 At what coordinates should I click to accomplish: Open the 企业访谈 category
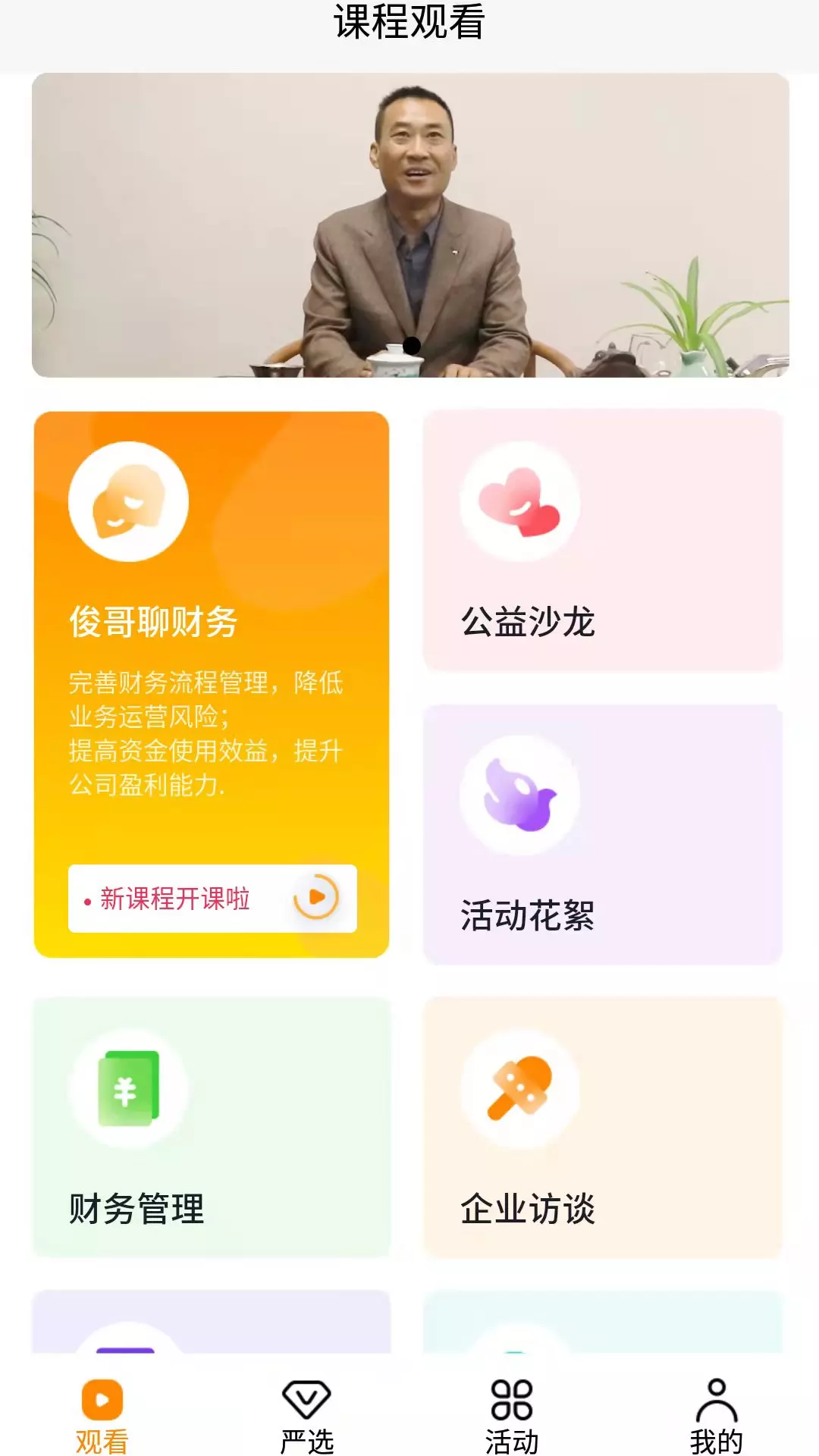603,1128
